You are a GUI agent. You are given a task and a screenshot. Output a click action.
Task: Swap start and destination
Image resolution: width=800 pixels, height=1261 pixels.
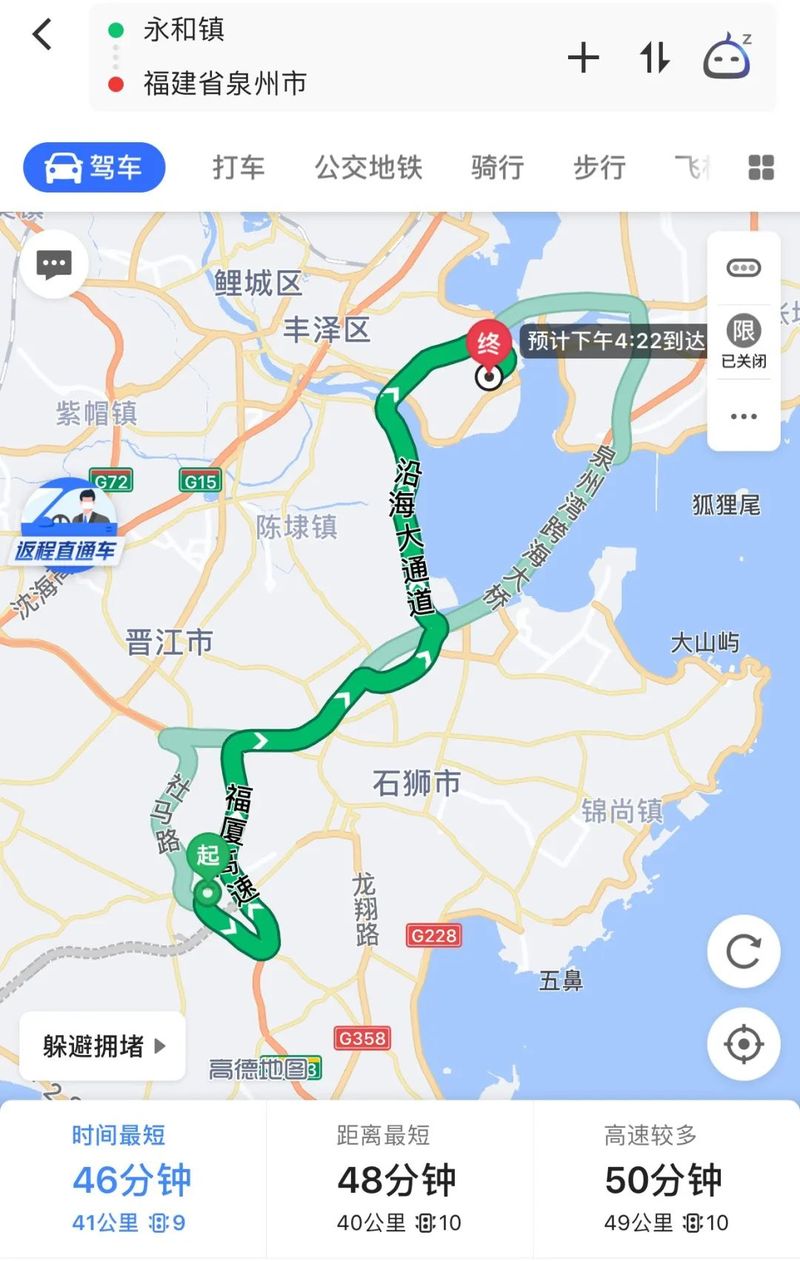(655, 58)
